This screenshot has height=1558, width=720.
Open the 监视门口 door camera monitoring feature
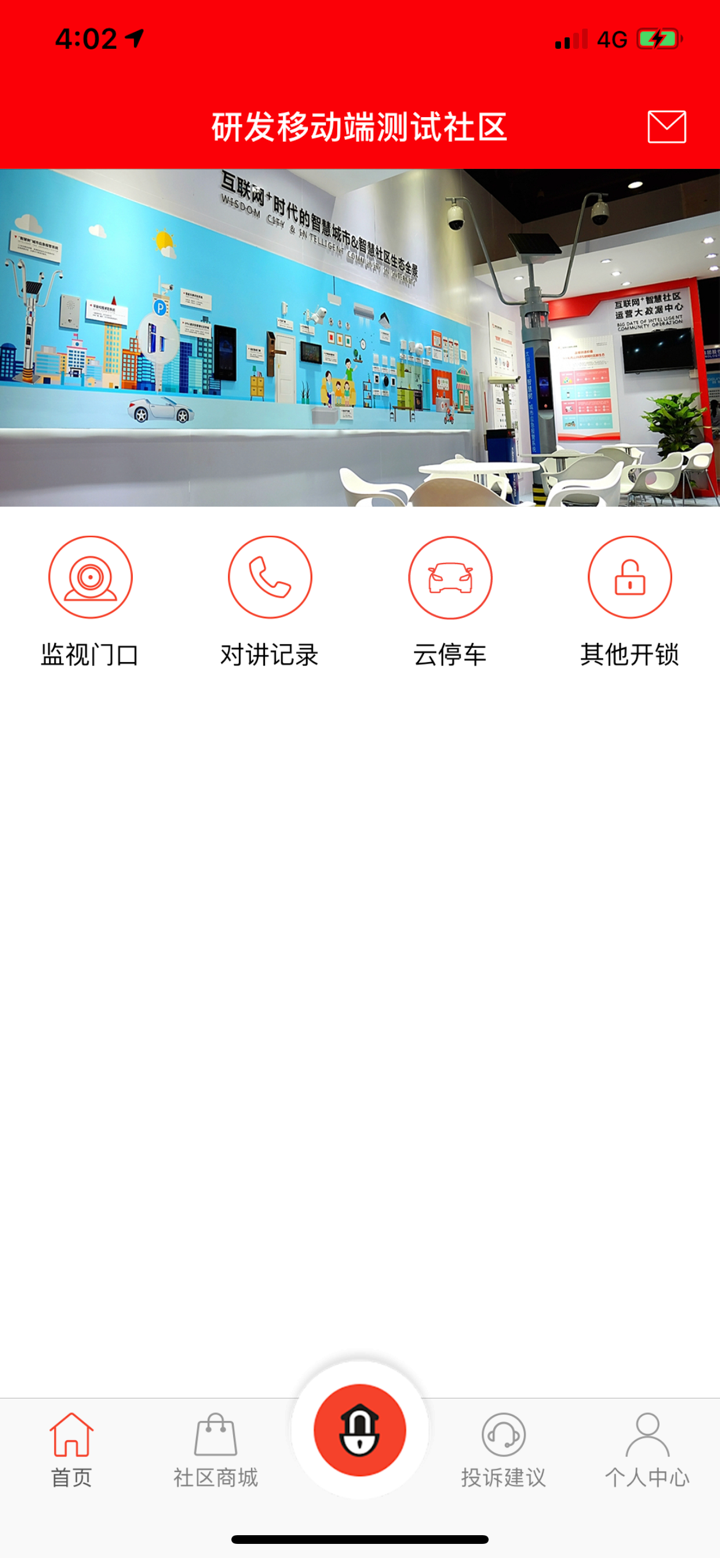coord(90,577)
